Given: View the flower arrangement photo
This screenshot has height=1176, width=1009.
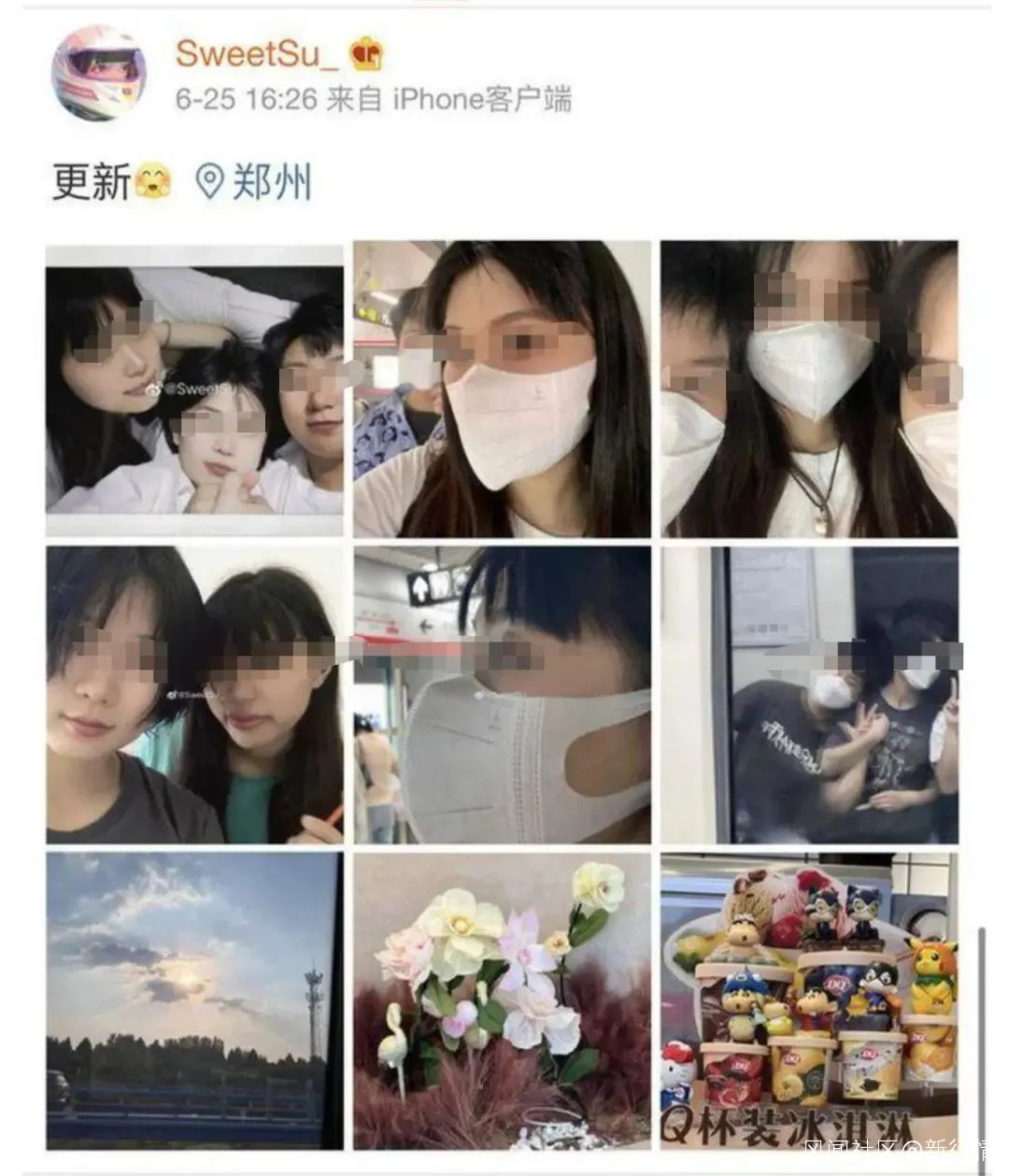Looking at the screenshot, I should 502,1000.
